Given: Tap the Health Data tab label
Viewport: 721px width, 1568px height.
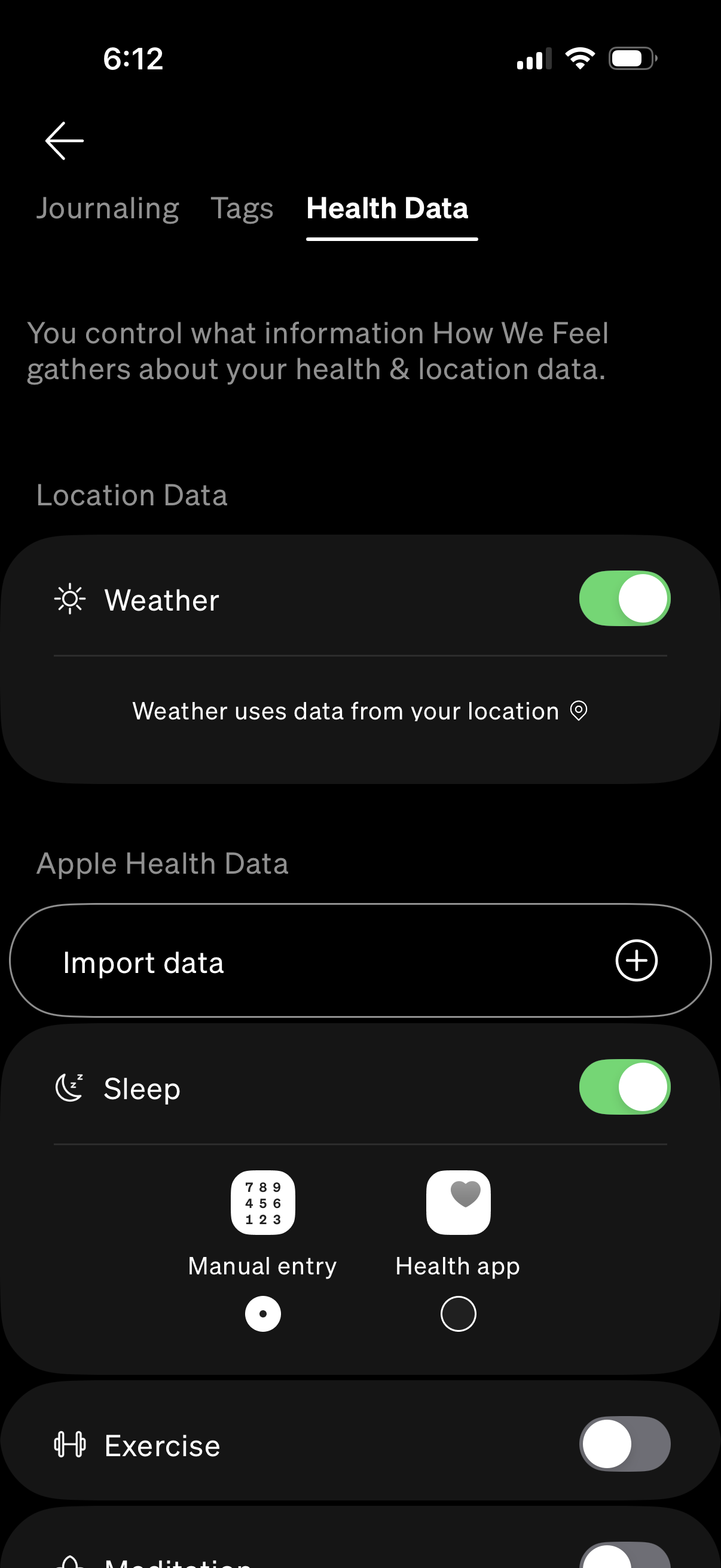Looking at the screenshot, I should tap(387, 208).
